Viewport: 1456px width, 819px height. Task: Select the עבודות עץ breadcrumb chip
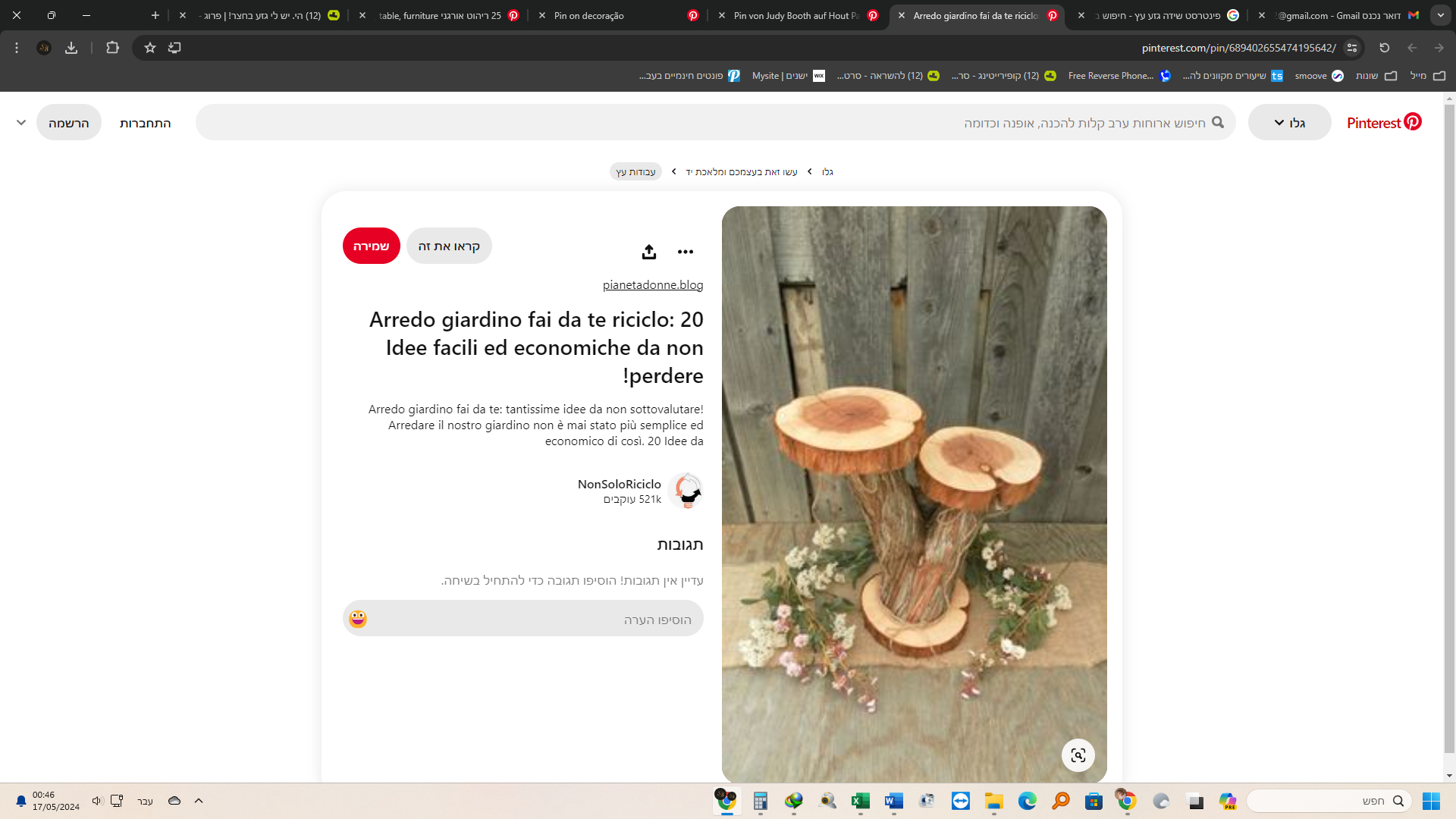pyautogui.click(x=635, y=171)
